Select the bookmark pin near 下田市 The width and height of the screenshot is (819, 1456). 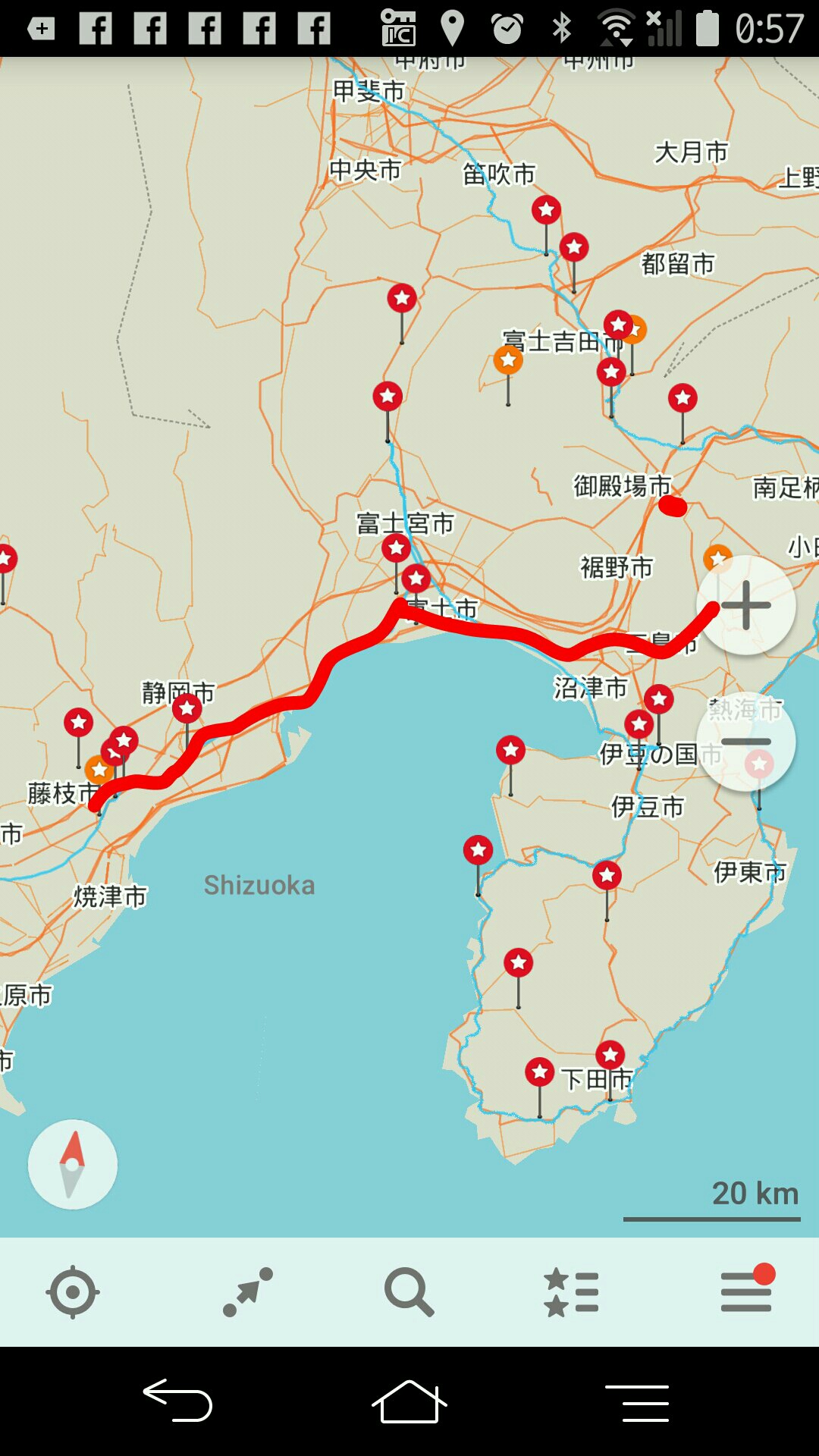[x=610, y=1054]
